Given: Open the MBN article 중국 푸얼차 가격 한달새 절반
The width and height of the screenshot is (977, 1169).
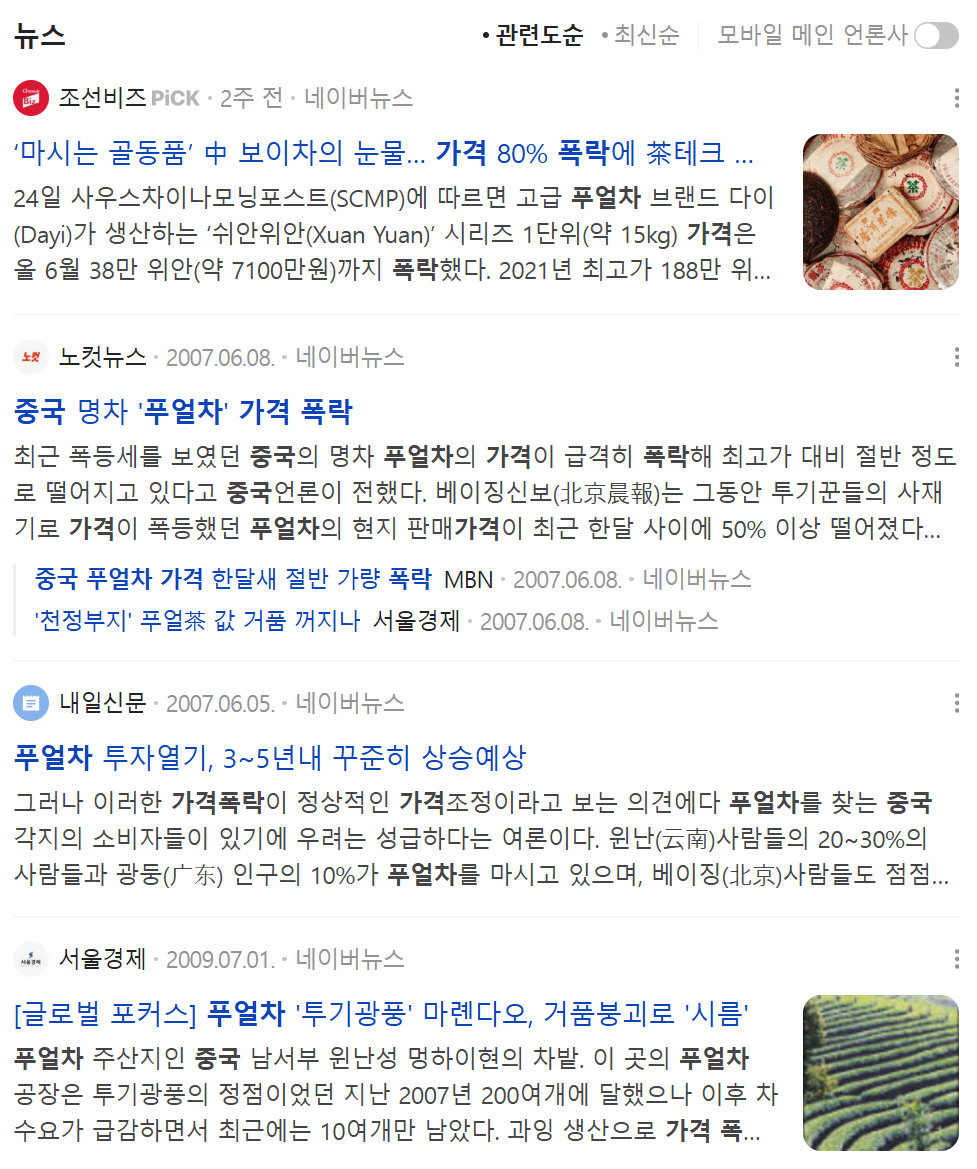Looking at the screenshot, I should (x=233, y=578).
